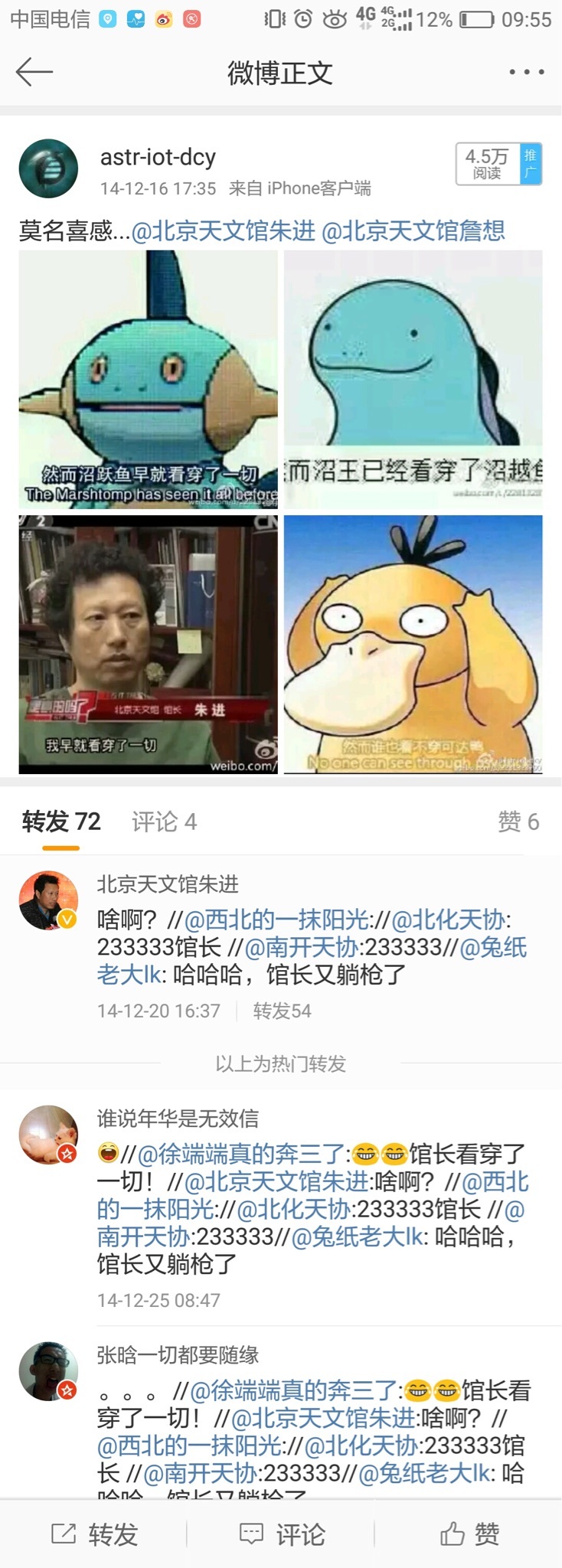
Task: Open the three-dot overflow menu
Action: [x=526, y=72]
